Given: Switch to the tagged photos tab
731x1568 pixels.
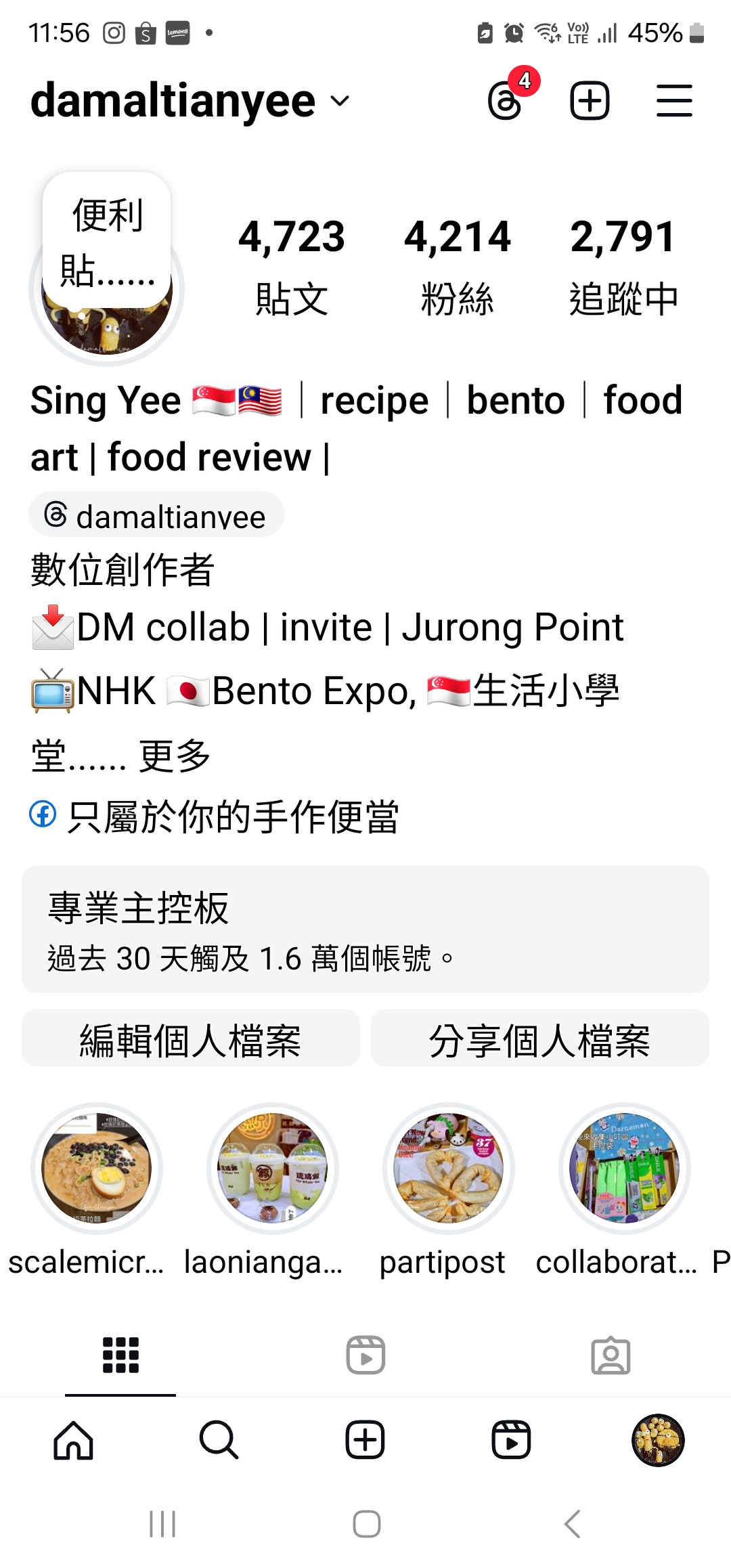Looking at the screenshot, I should point(611,1355).
